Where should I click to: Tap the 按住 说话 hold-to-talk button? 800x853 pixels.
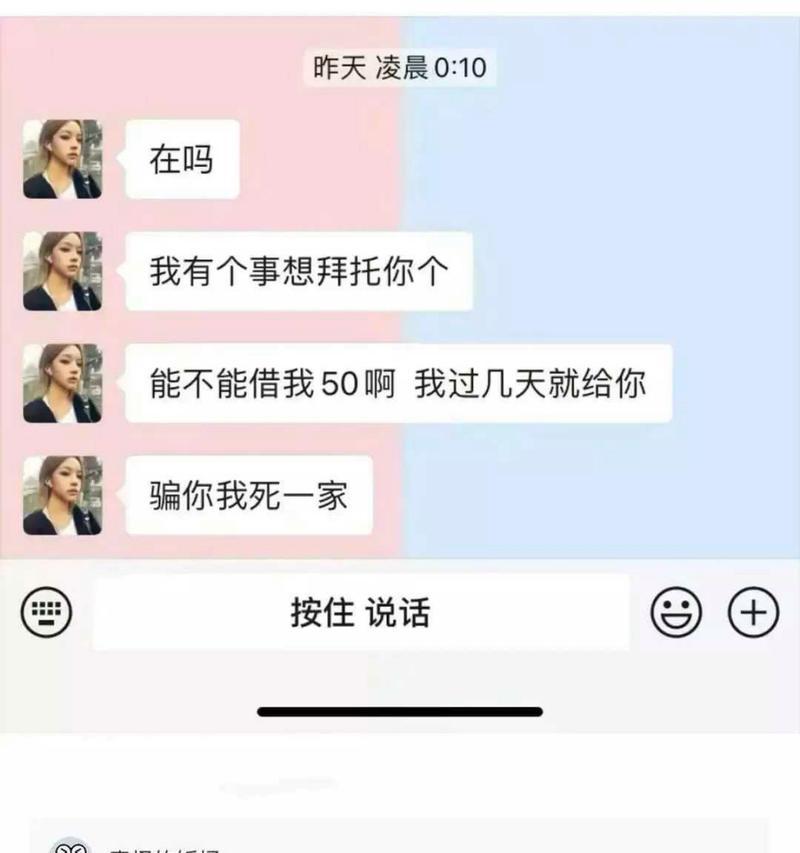coord(361,612)
